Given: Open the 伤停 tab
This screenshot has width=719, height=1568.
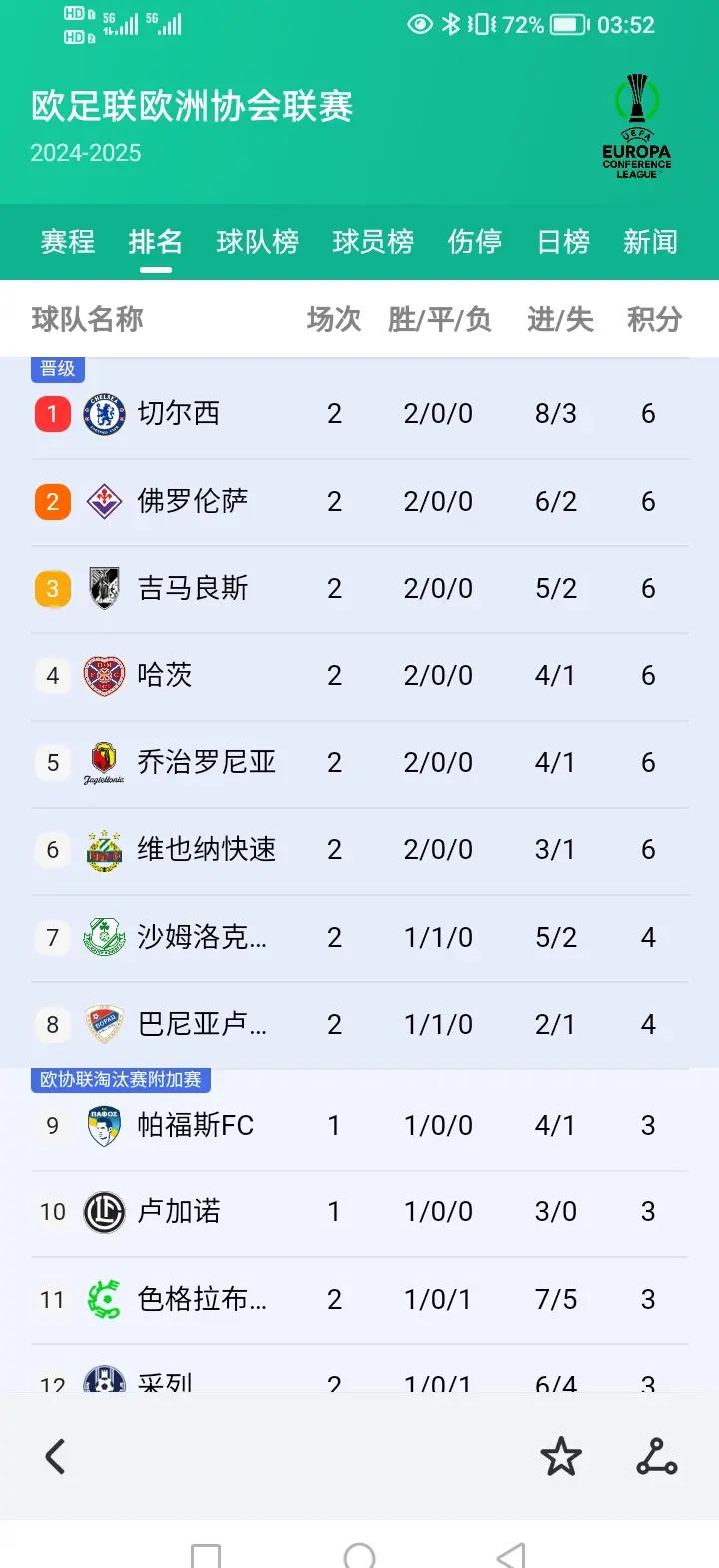Looking at the screenshot, I should point(475,241).
